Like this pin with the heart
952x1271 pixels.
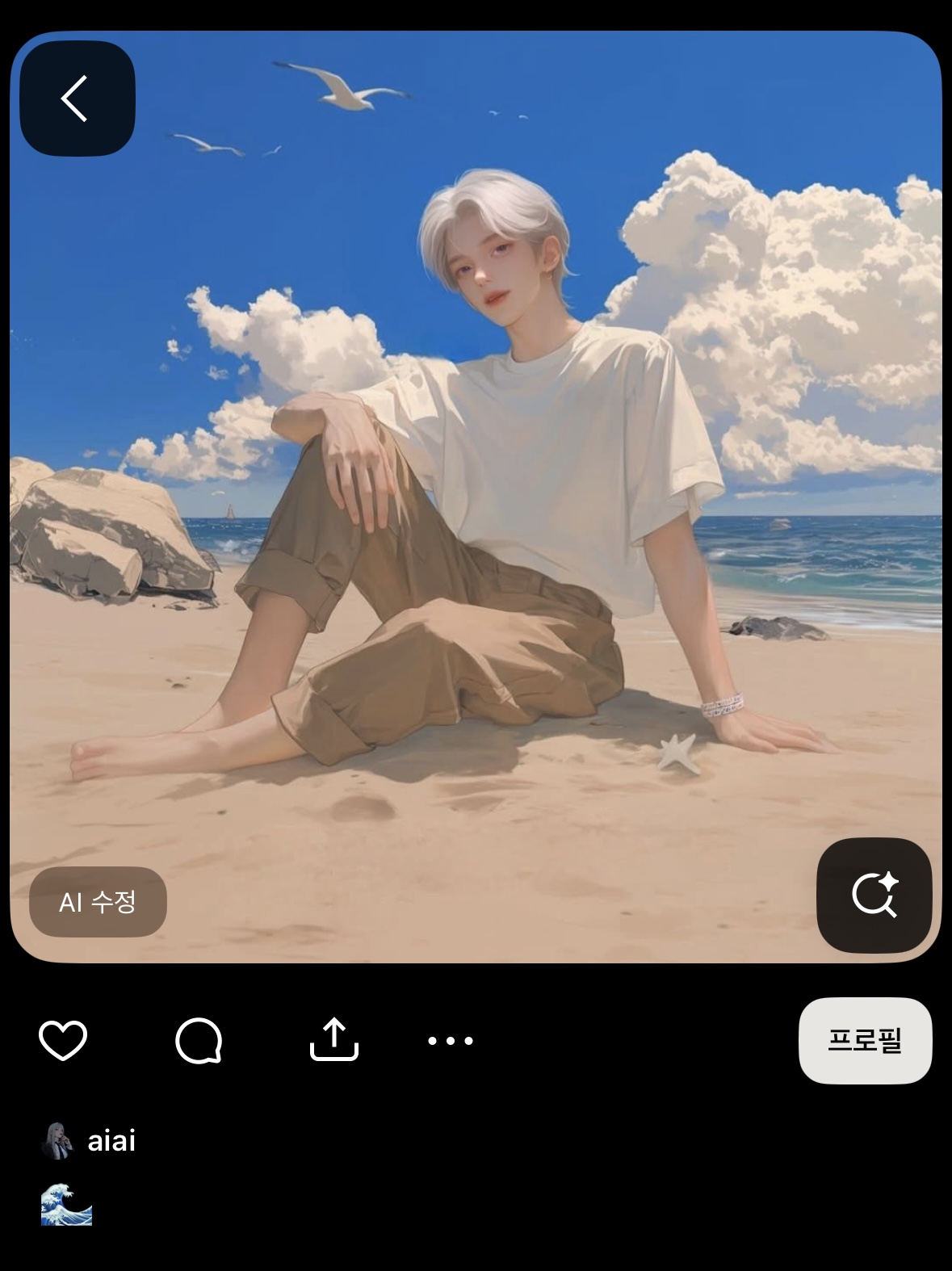coord(63,1040)
